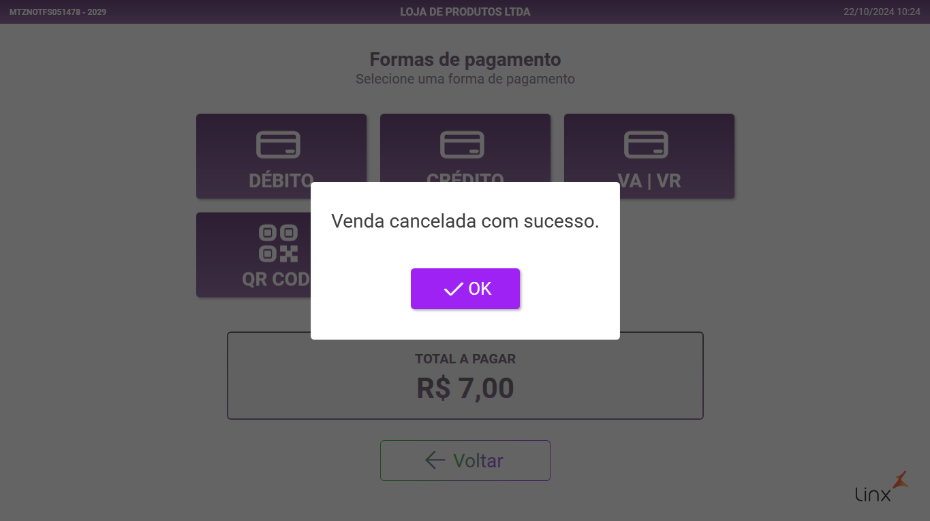The width and height of the screenshot is (930, 521).
Task: Go back with the Voltar button
Action: click(x=465, y=460)
